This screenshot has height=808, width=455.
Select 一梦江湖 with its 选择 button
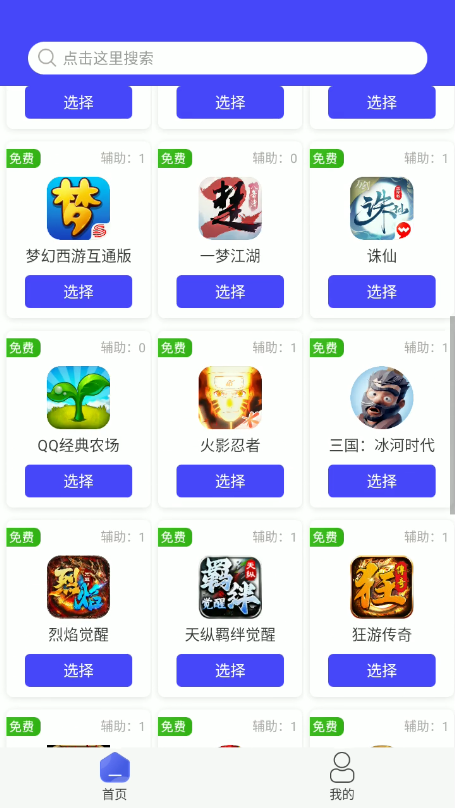[x=230, y=292]
